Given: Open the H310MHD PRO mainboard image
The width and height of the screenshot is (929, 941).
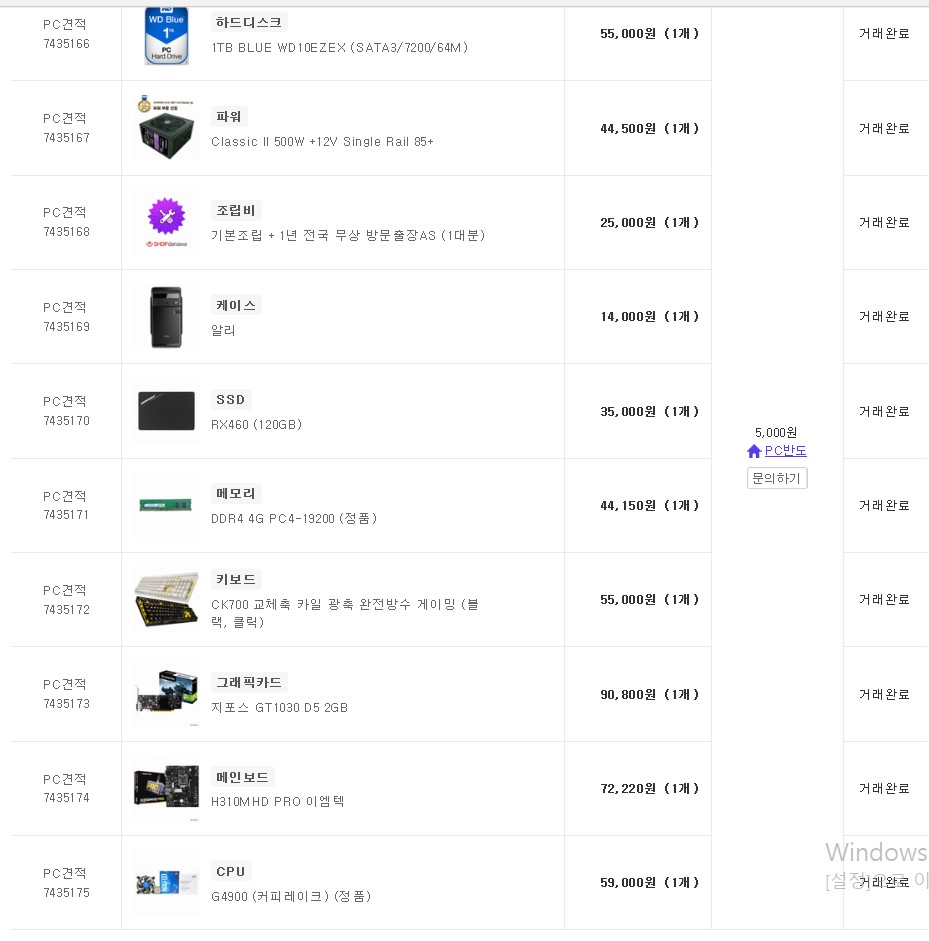Looking at the screenshot, I should (166, 788).
